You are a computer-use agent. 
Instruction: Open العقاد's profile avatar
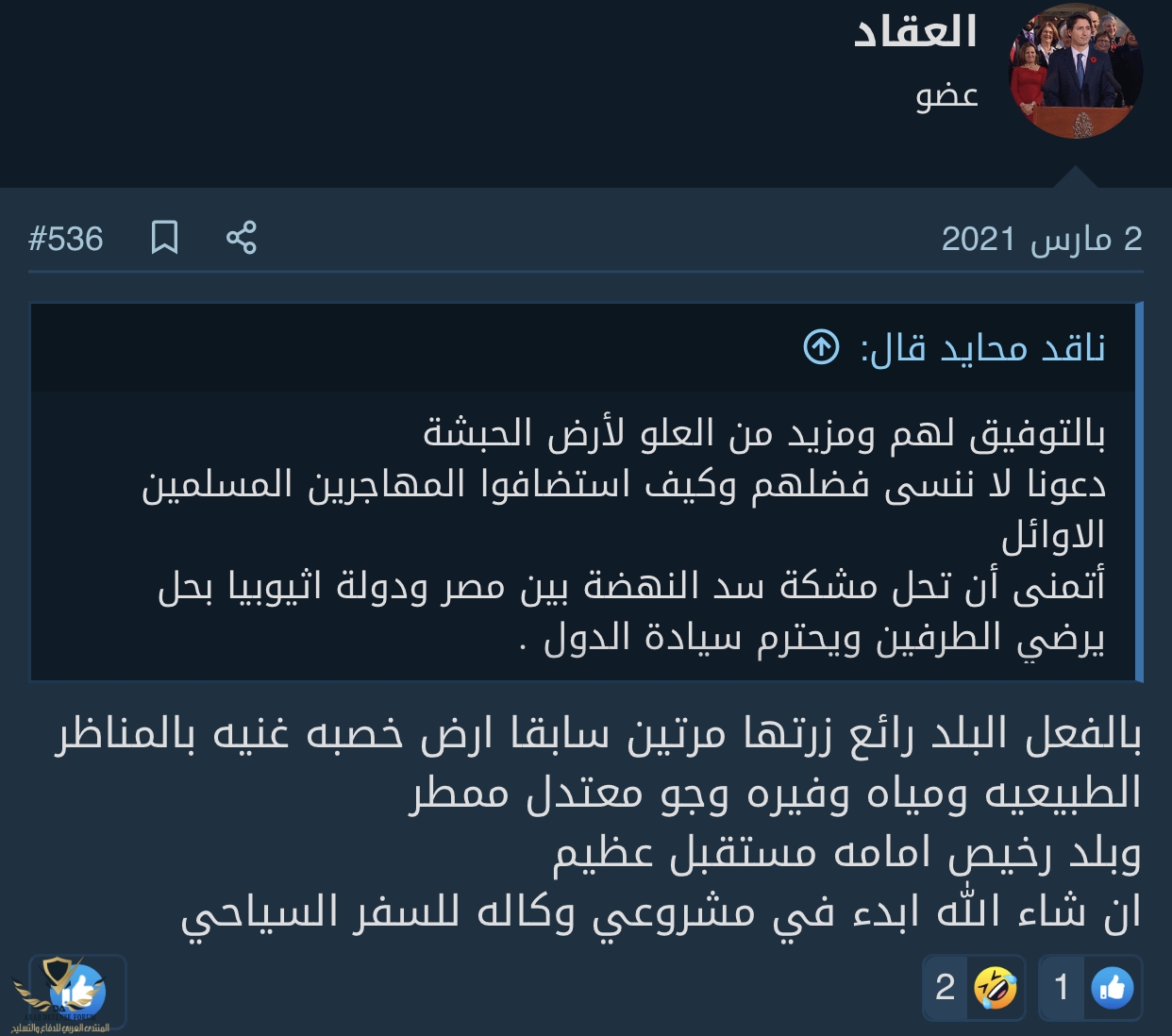point(1076,73)
